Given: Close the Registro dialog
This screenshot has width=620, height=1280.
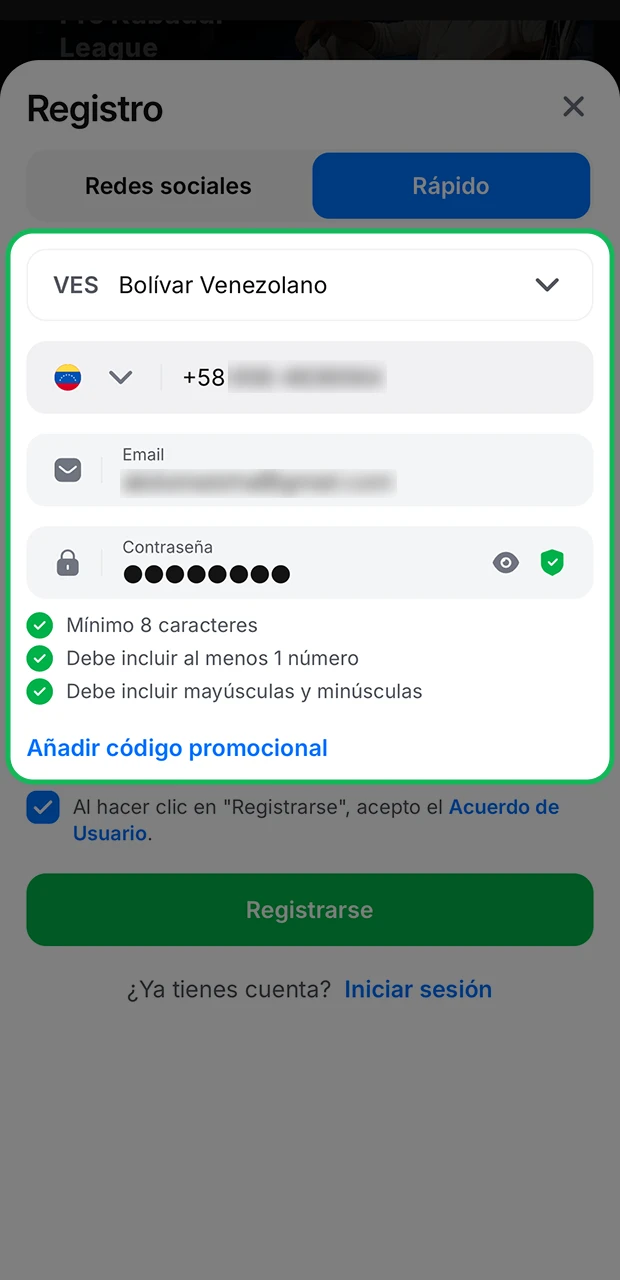Looking at the screenshot, I should pos(573,107).
